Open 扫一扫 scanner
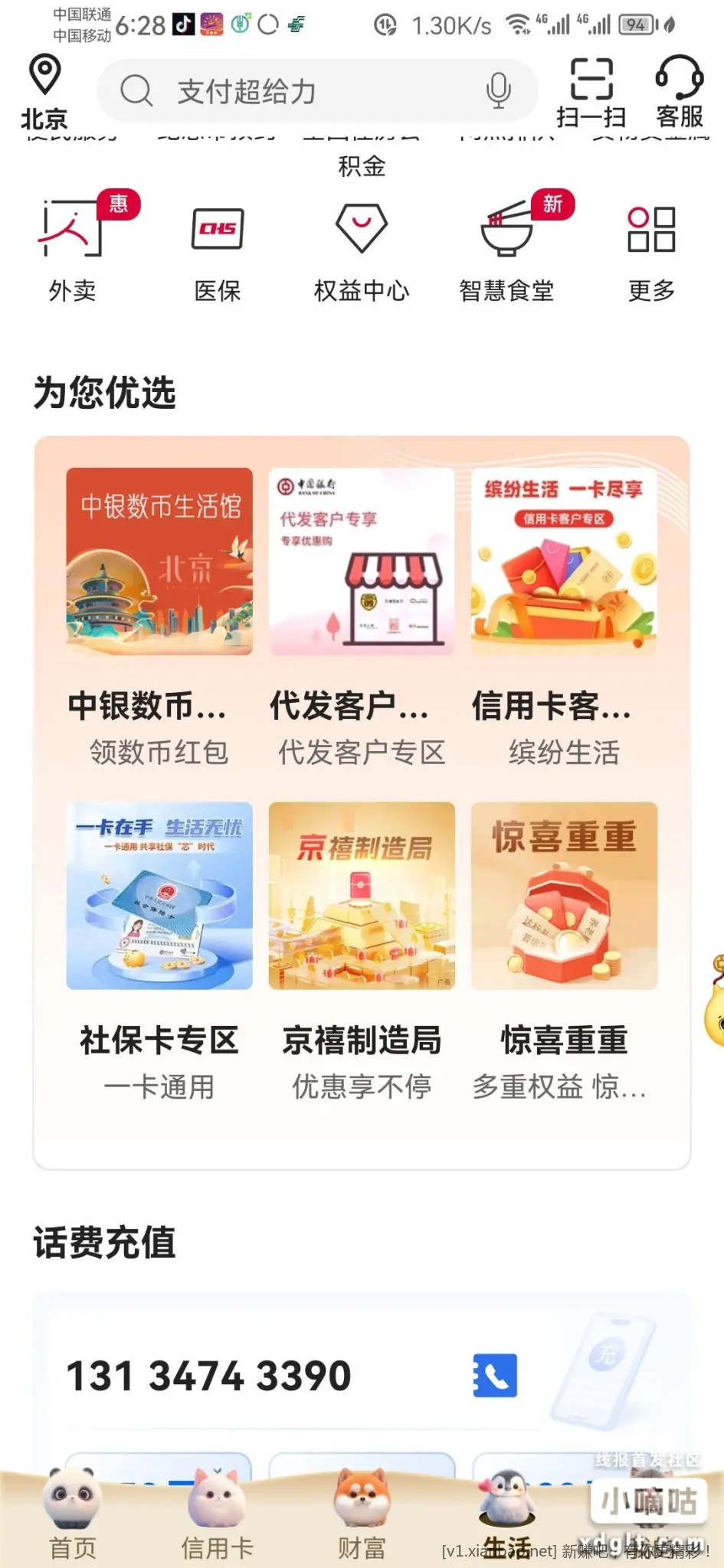Viewport: 724px width, 1568px height. (591, 92)
